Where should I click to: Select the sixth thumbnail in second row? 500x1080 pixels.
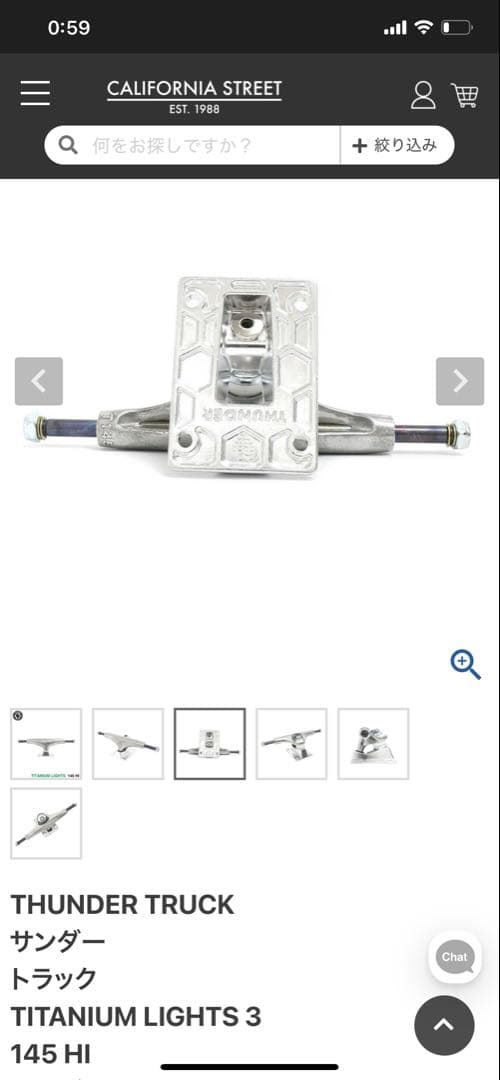click(46, 824)
